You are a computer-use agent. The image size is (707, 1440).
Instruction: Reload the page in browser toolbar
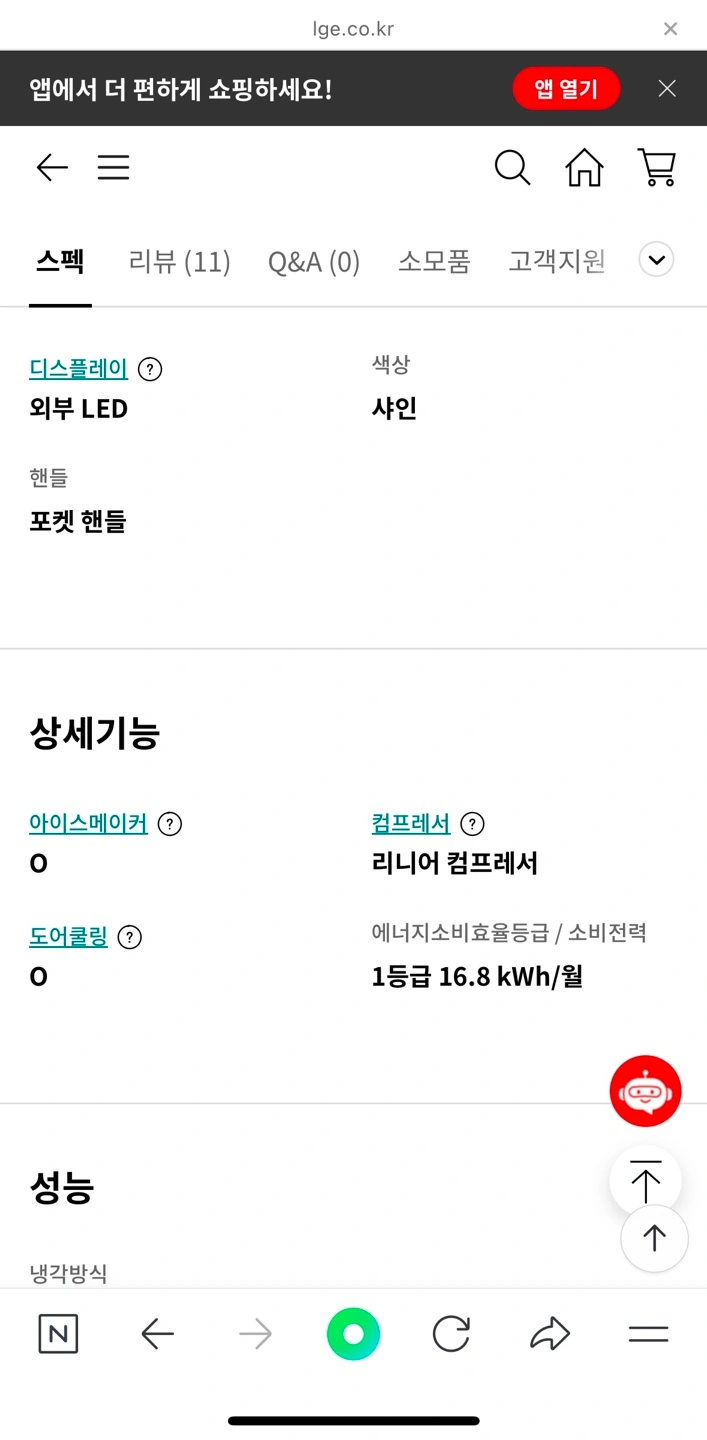coord(451,1334)
